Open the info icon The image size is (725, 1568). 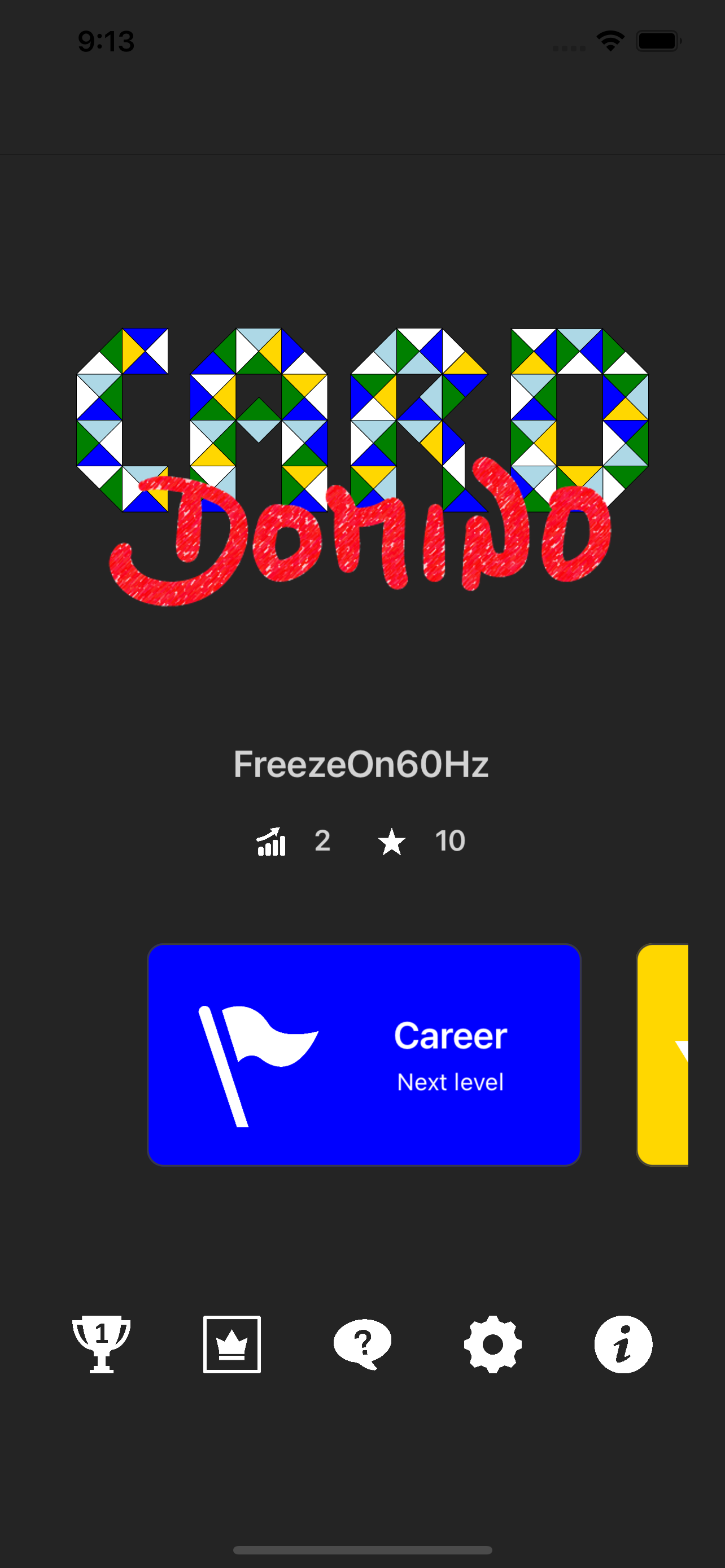point(623,1344)
